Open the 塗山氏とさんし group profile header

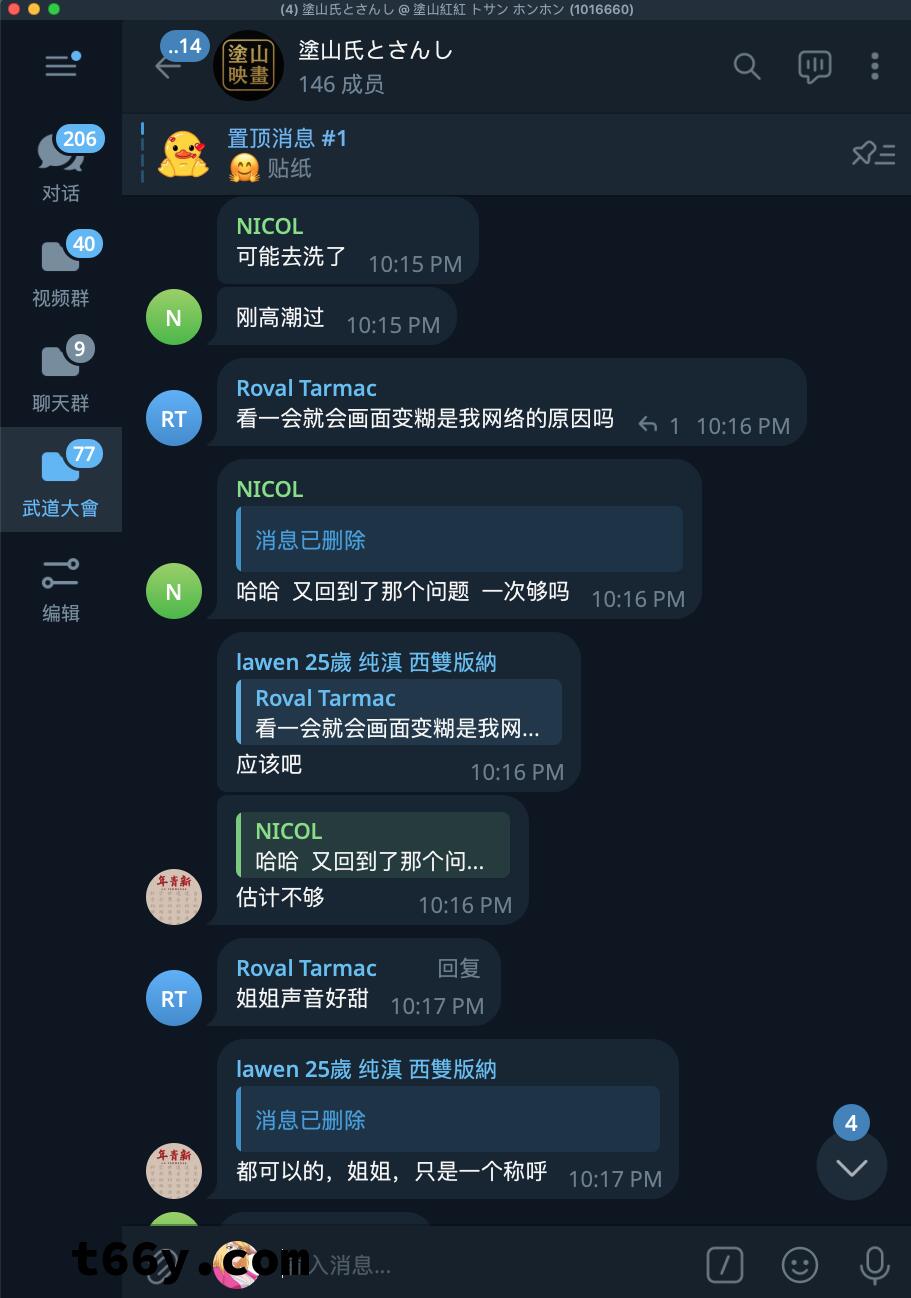[x=375, y=66]
